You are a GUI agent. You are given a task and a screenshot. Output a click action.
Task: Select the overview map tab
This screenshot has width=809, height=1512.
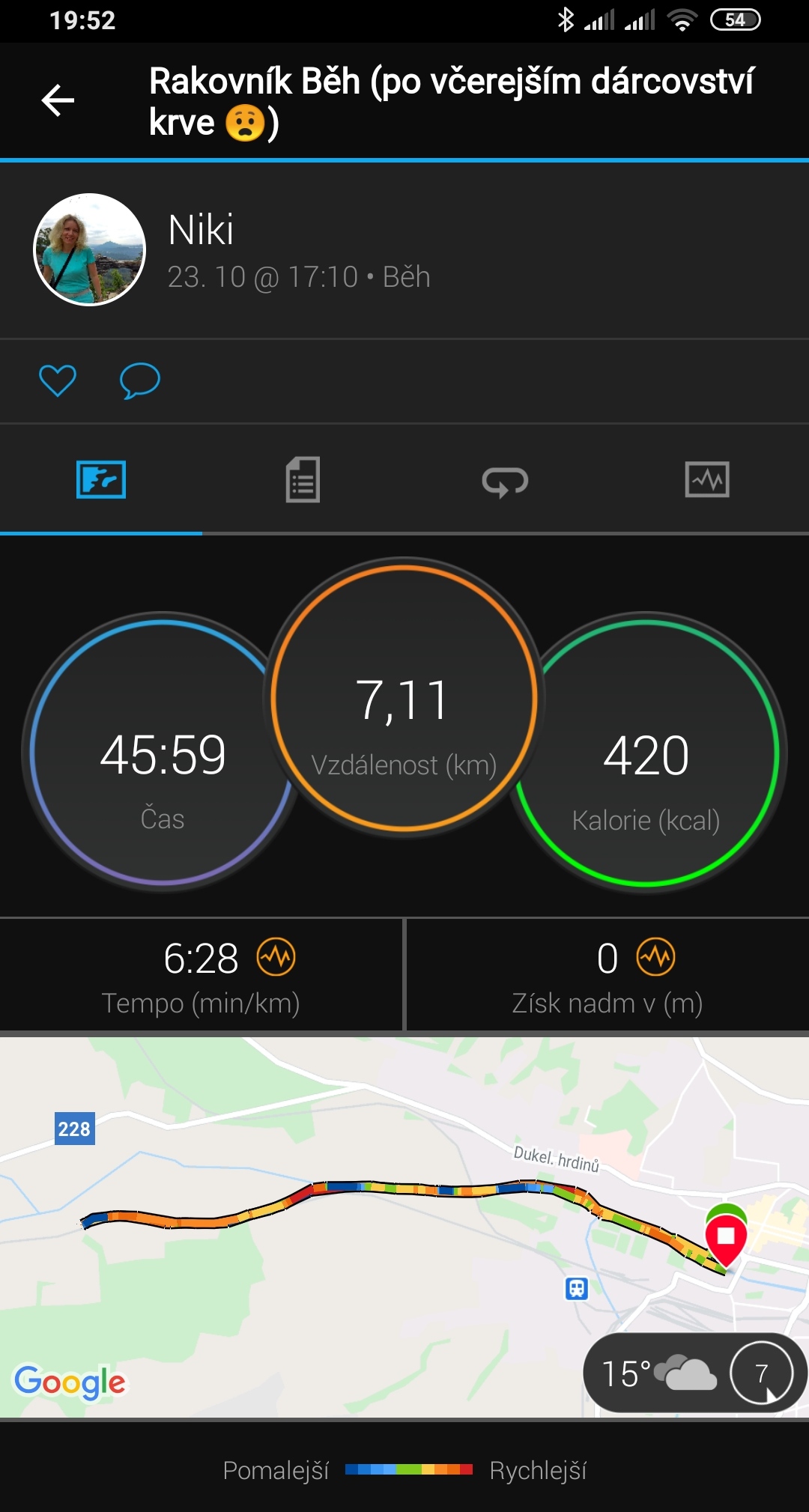tap(101, 479)
